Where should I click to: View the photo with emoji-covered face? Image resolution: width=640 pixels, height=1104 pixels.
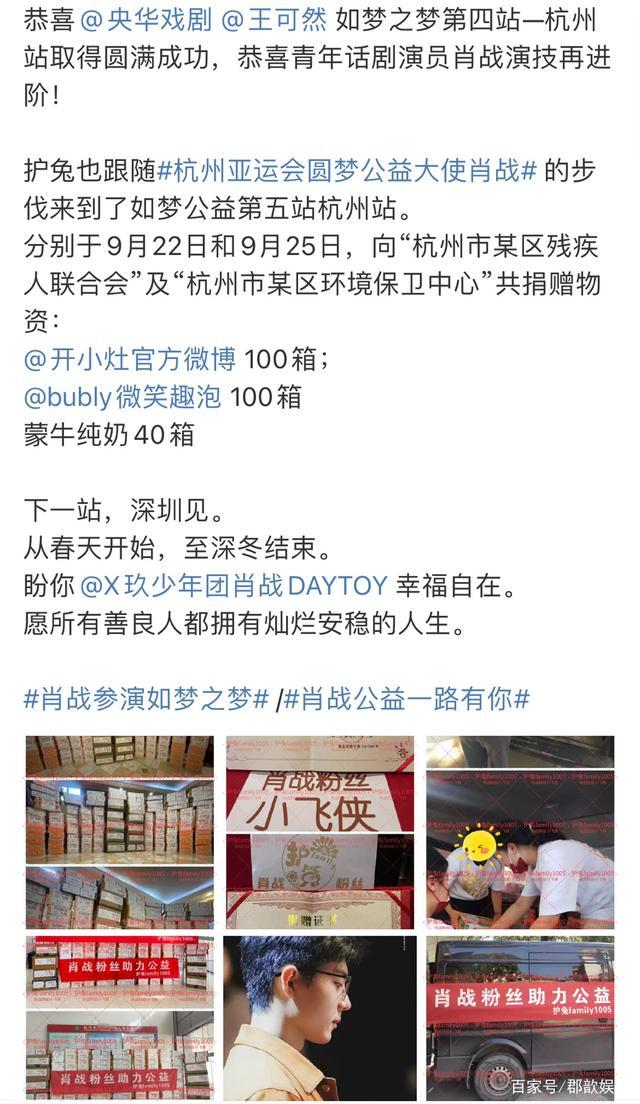520,830
